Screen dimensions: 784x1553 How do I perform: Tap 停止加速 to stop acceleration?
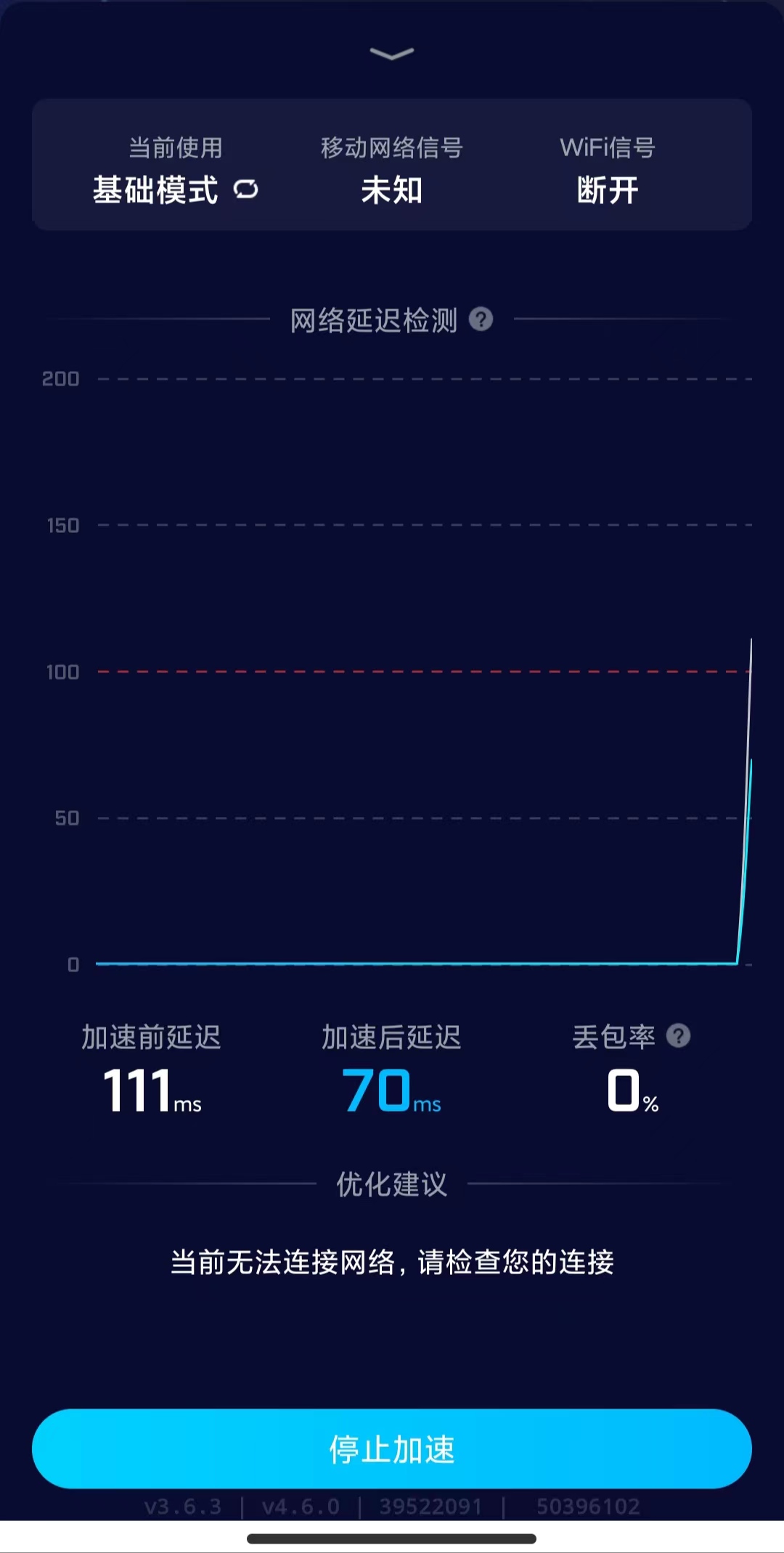(392, 1448)
